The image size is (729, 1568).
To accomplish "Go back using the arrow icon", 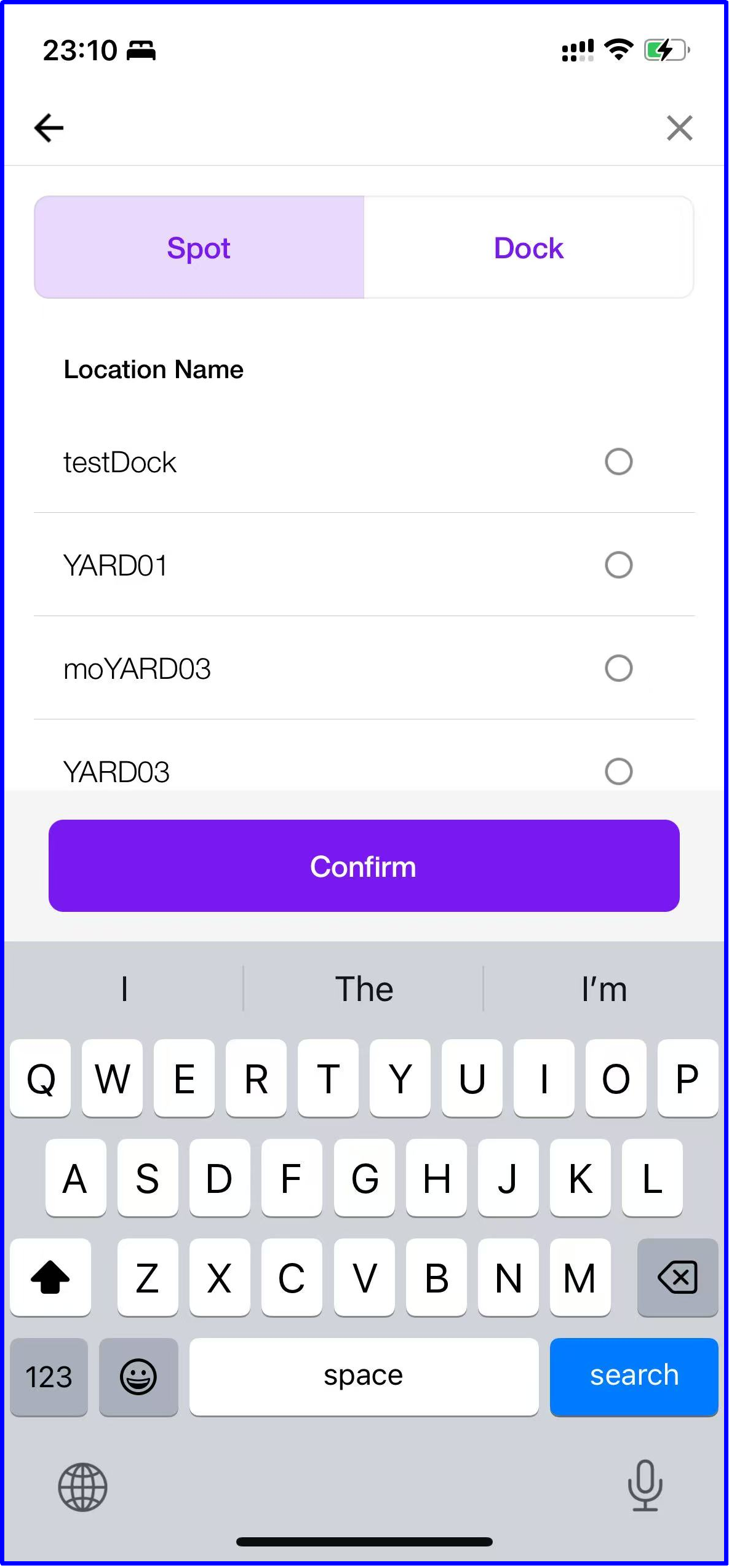I will pyautogui.click(x=49, y=128).
